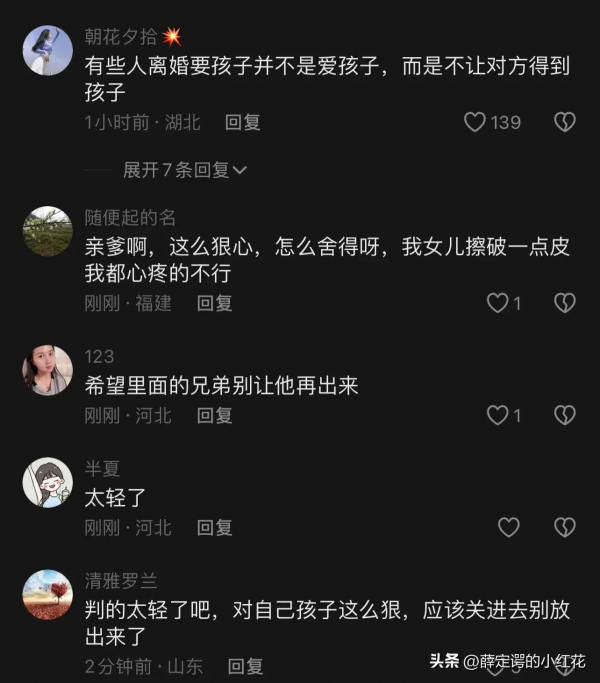Dislike 半夏's comment
Screen dimensions: 600x683
coord(565,527)
